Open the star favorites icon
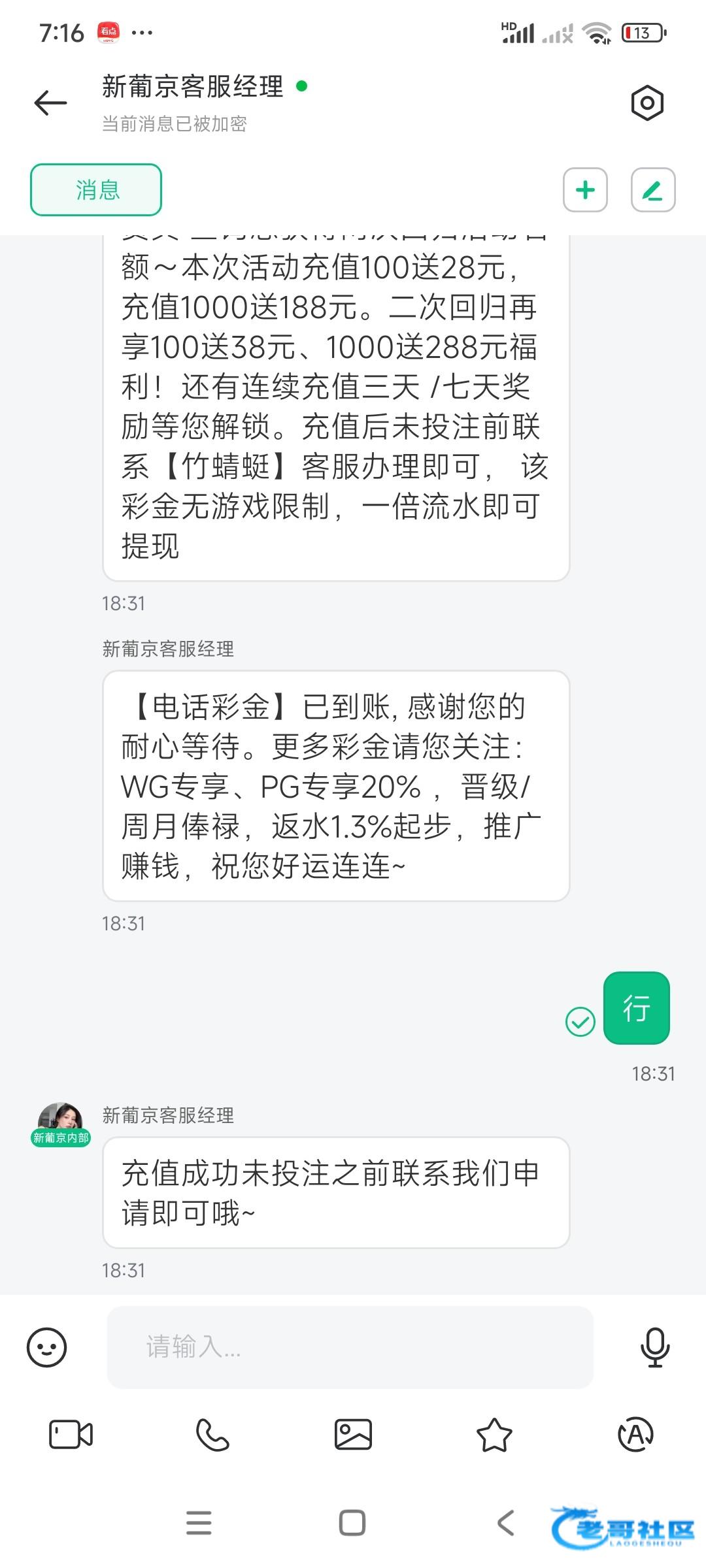706x1568 pixels. (x=494, y=1435)
